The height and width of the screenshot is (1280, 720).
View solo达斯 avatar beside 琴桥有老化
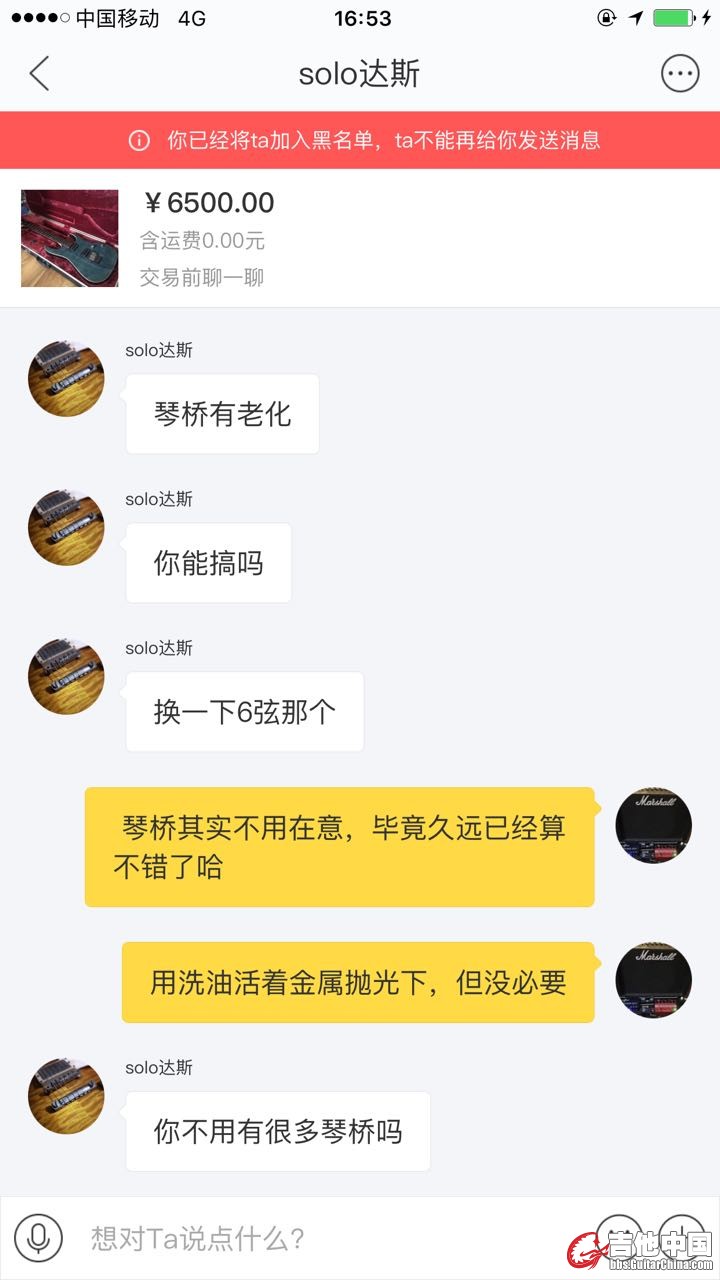pos(66,379)
